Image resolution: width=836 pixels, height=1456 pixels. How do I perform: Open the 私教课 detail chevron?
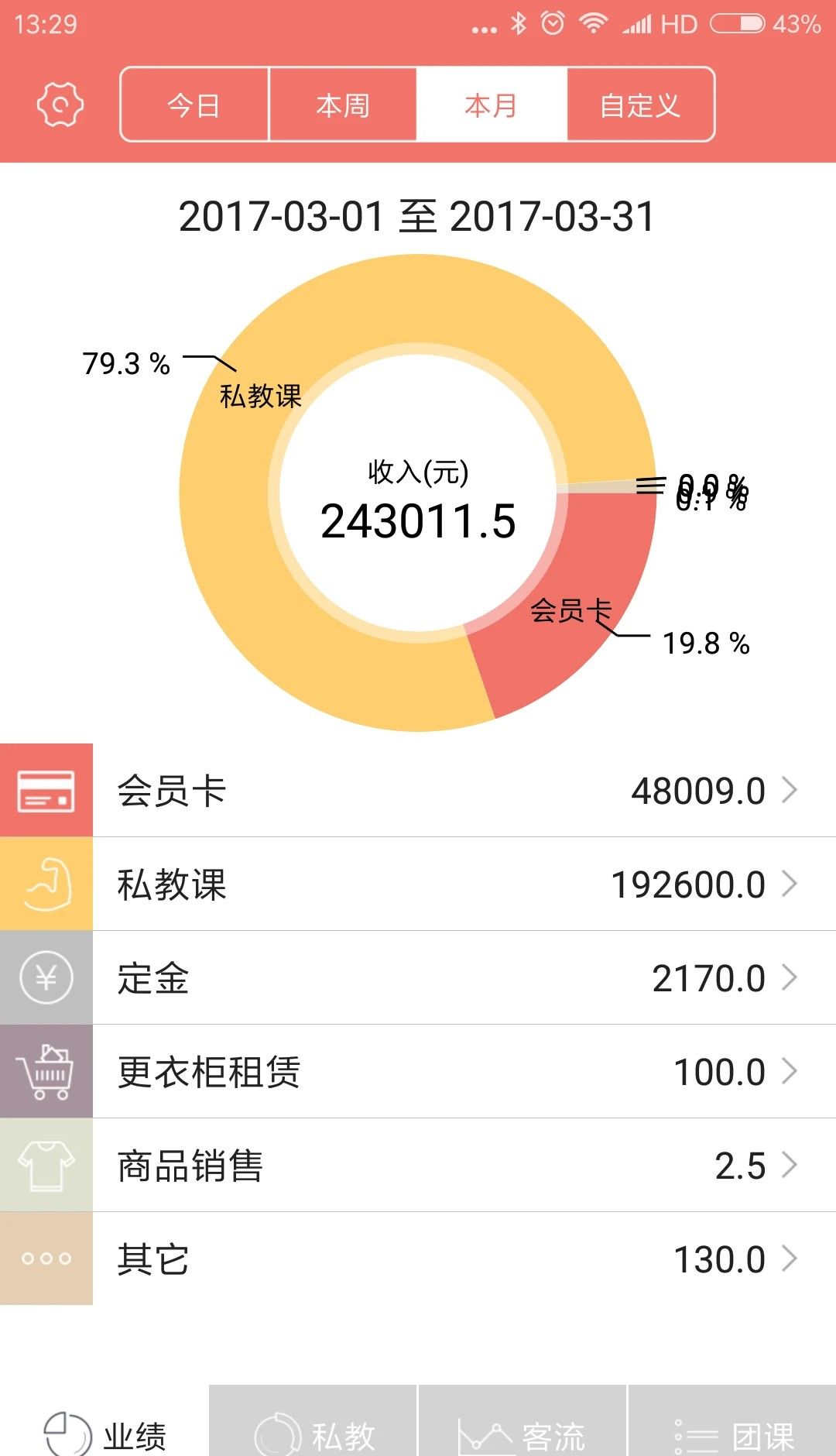point(791,884)
